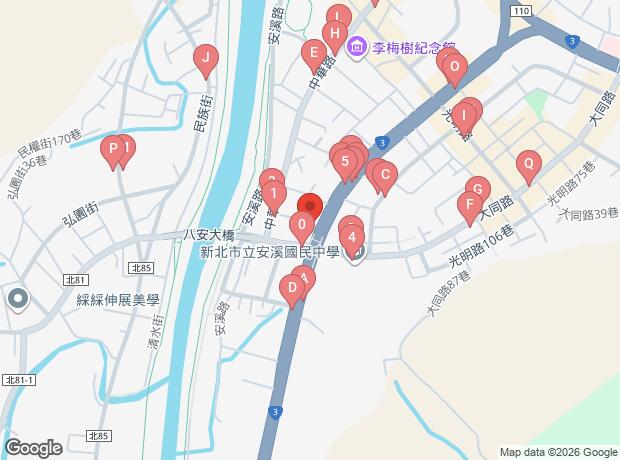The height and width of the screenshot is (460, 620).
Task: Tap the marker numbered 5
Action: pyautogui.click(x=344, y=160)
